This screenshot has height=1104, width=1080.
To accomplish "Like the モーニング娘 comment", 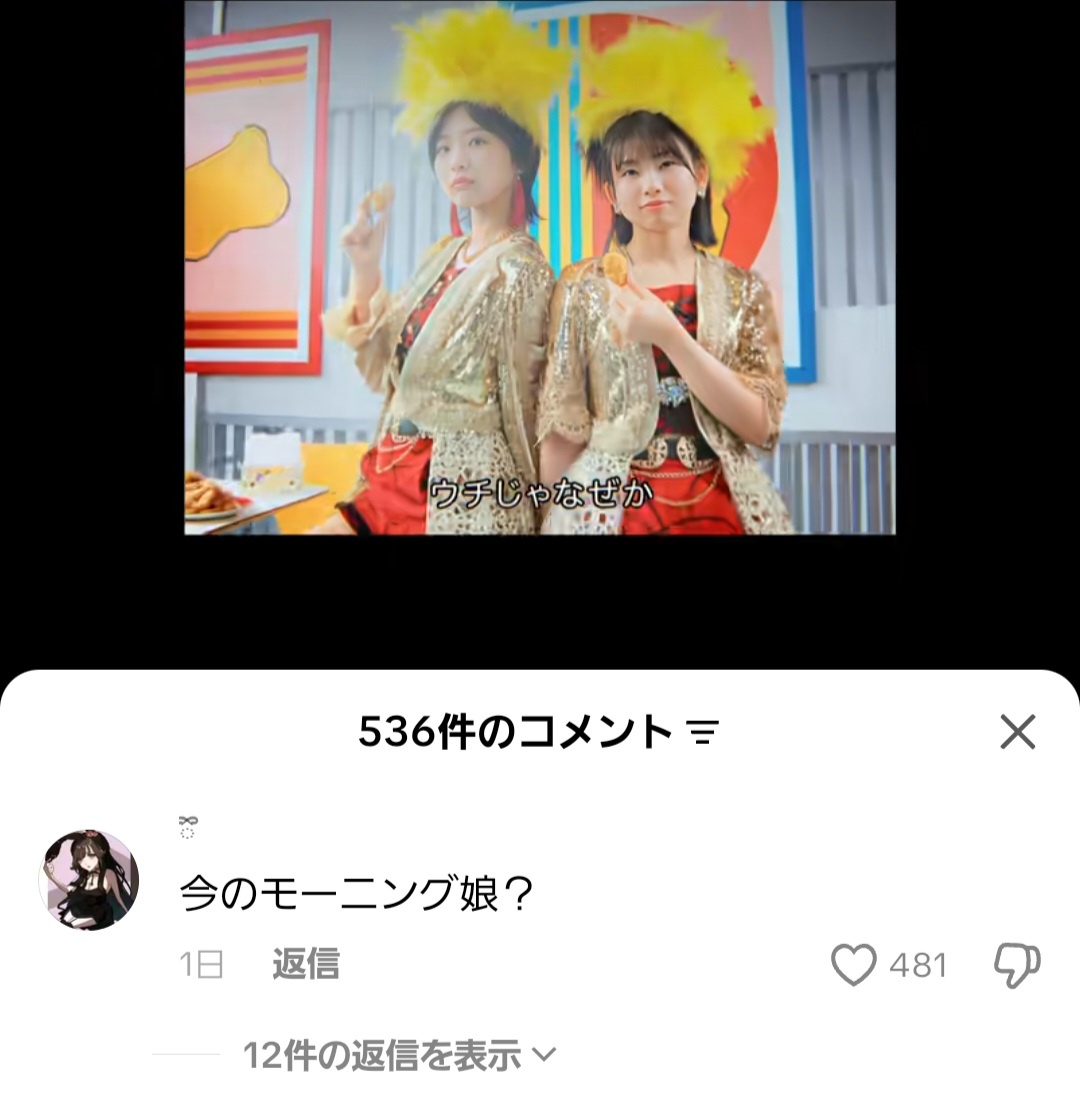I will 854,965.
